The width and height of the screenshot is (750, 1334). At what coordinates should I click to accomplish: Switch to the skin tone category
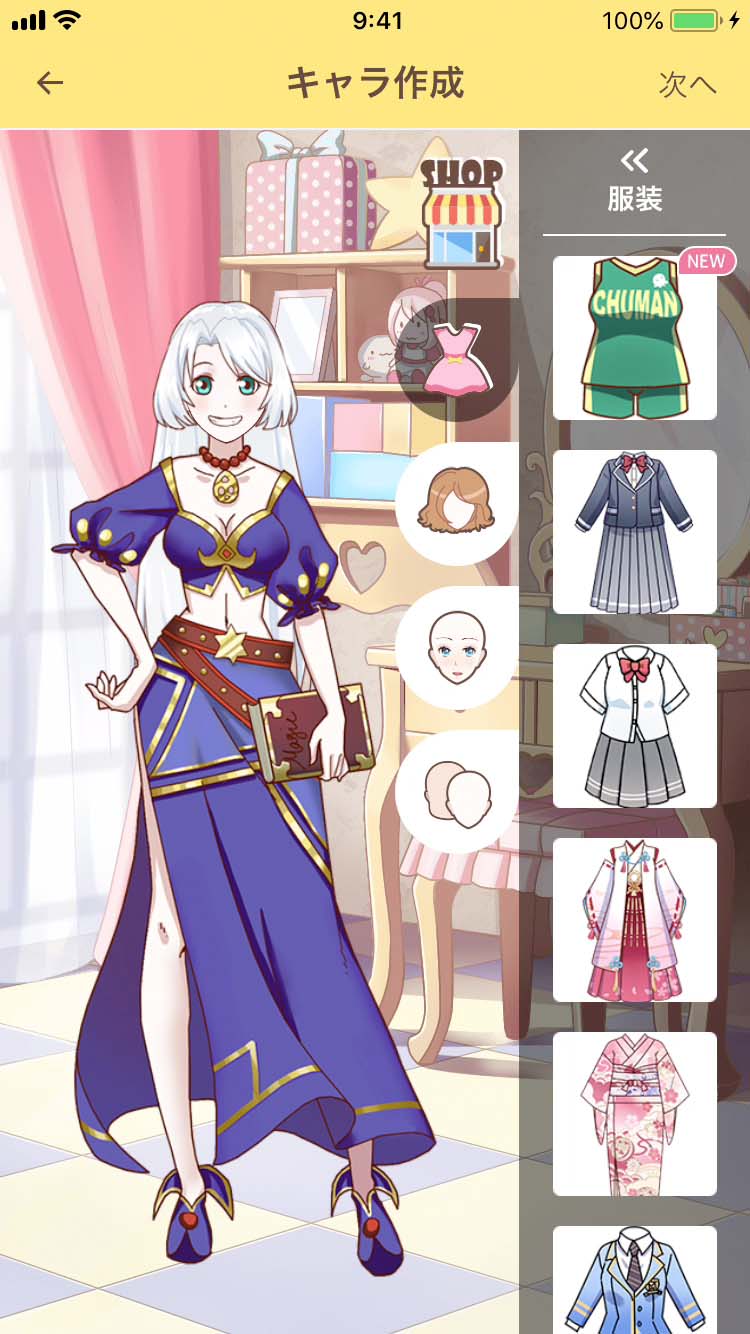pos(458,792)
